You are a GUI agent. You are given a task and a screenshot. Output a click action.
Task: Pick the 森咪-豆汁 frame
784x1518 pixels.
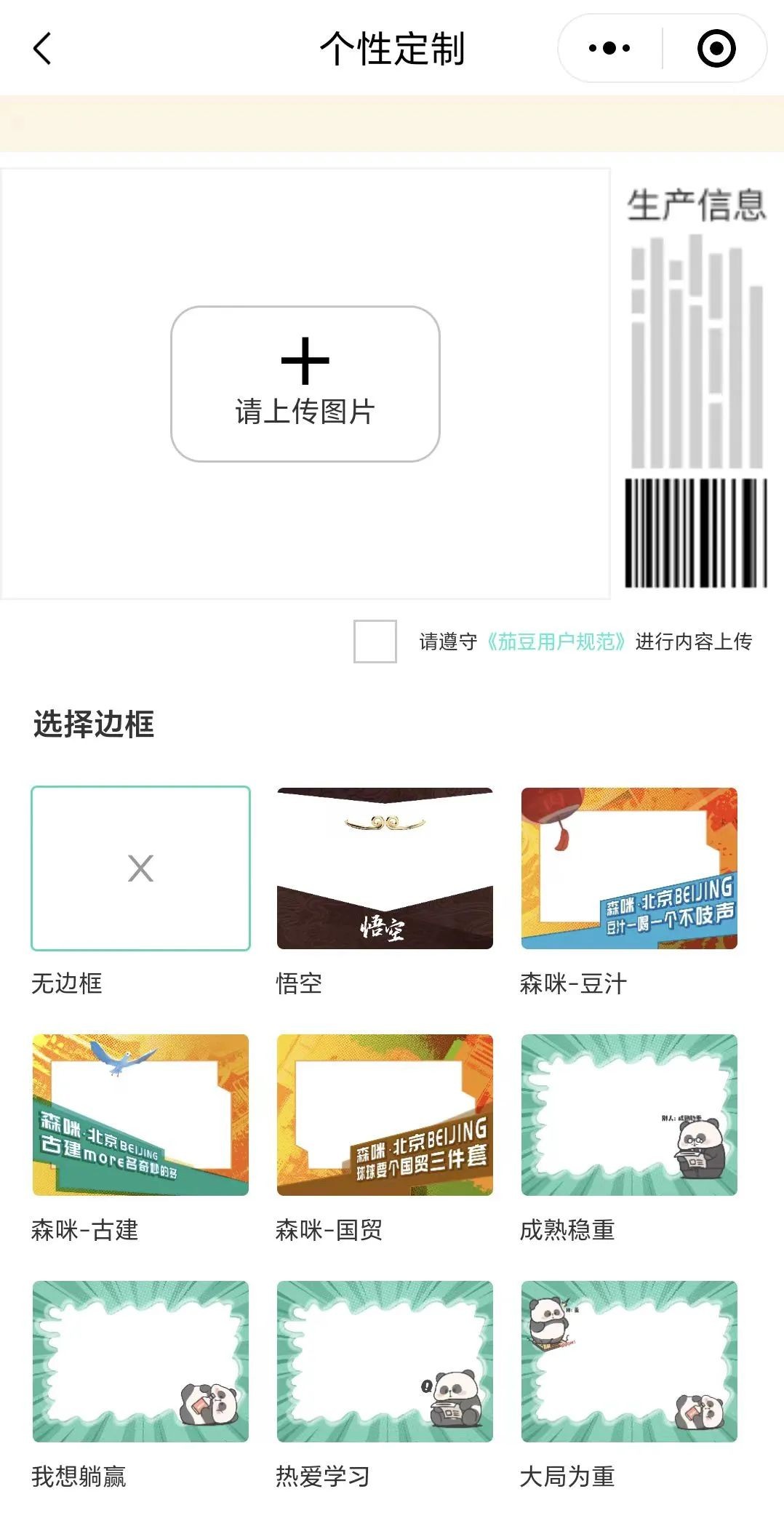click(x=629, y=868)
